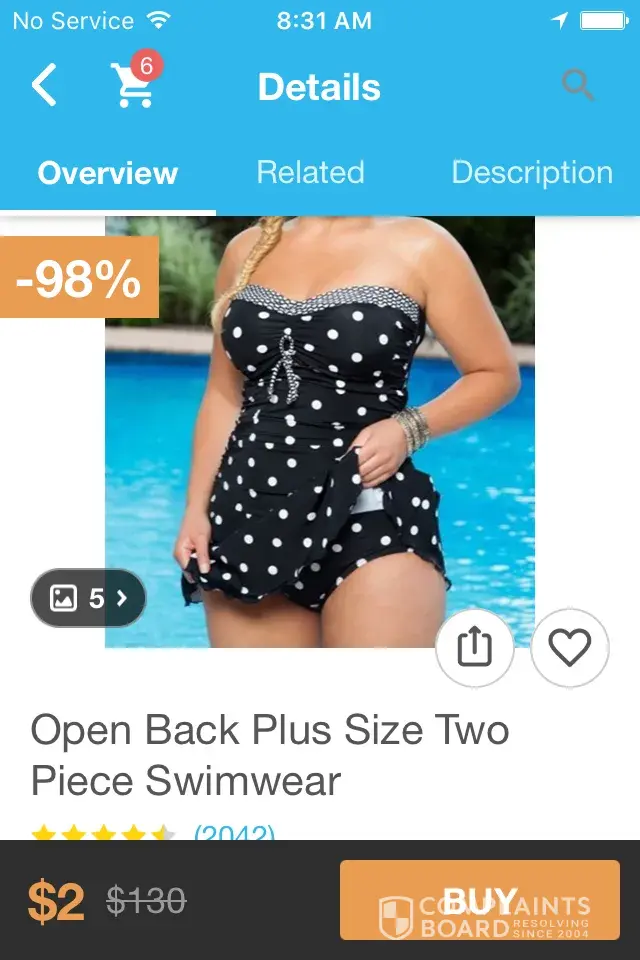Image resolution: width=640 pixels, height=960 pixels.
Task: Open the (2042) reviews link
Action: pyautogui.click(x=234, y=832)
